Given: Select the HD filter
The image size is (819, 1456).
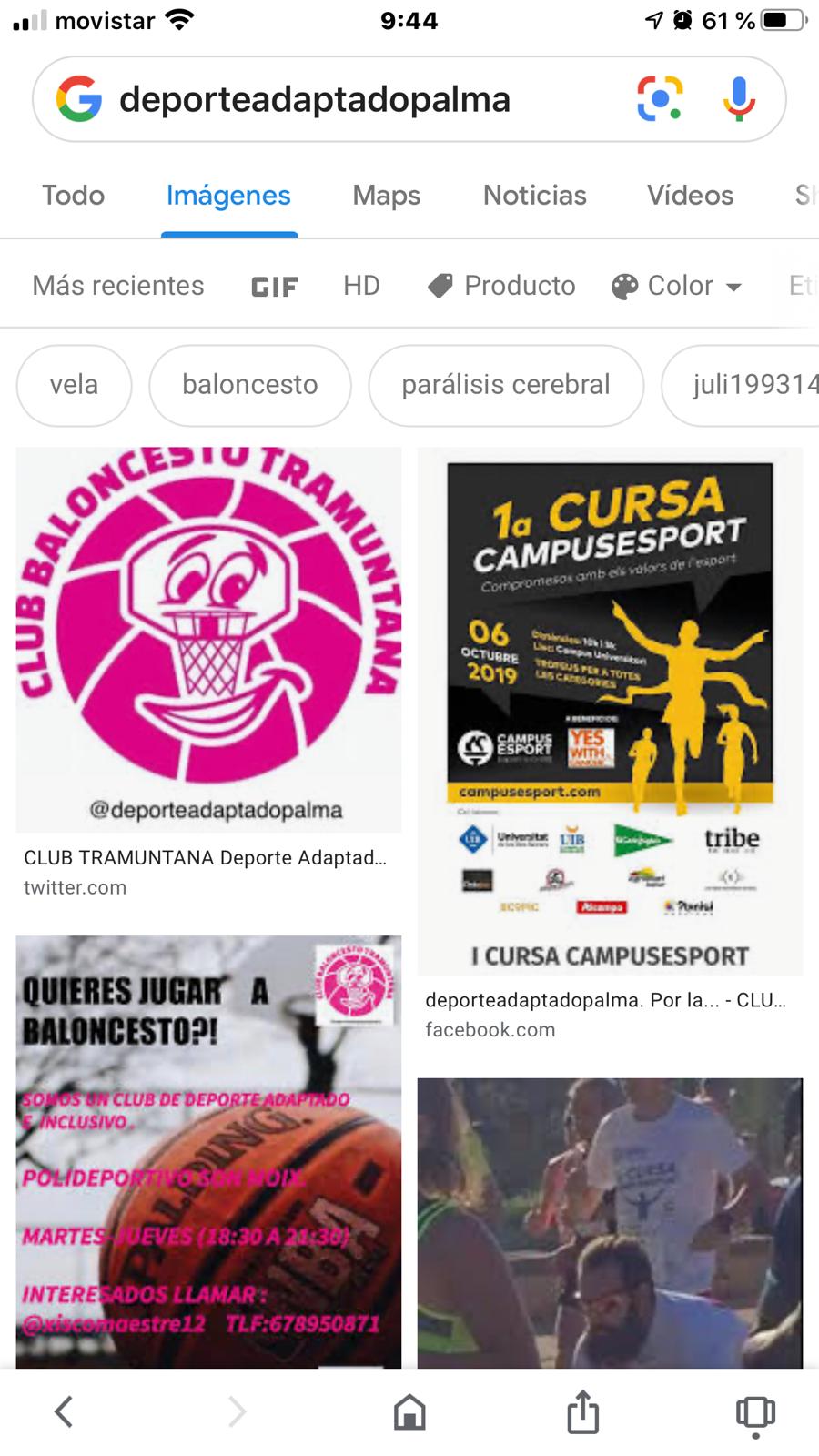Looking at the screenshot, I should 361,286.
